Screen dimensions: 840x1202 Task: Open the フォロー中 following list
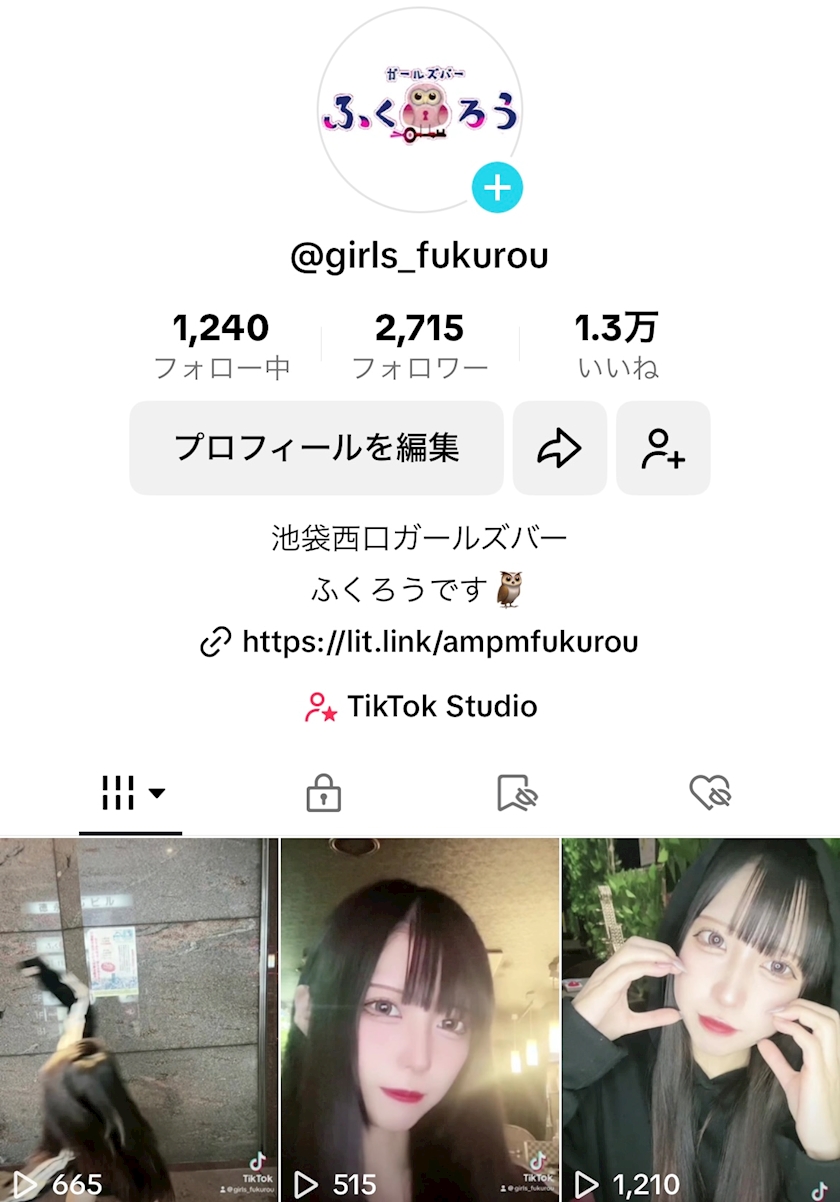click(x=221, y=345)
